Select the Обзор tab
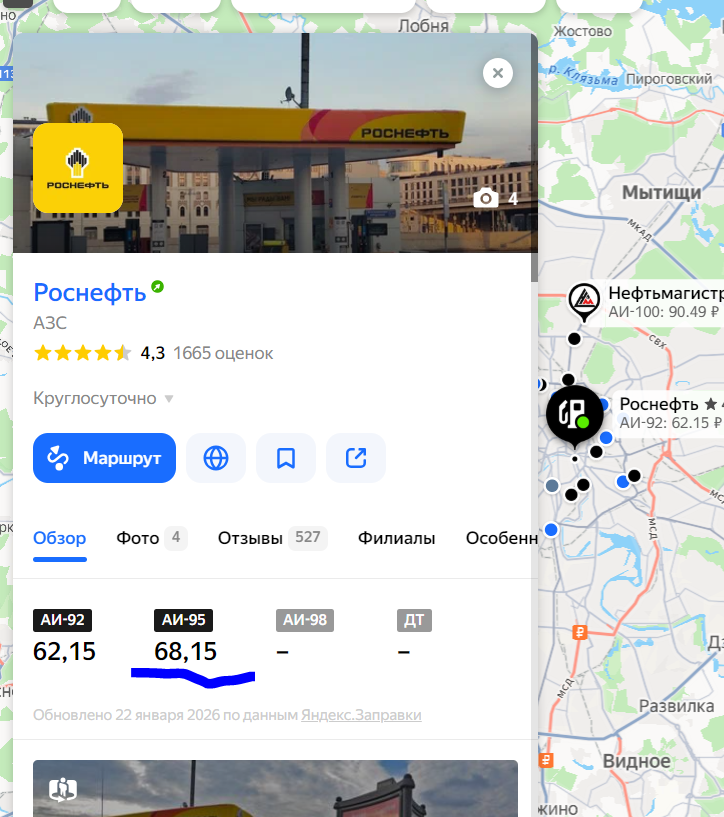The width and height of the screenshot is (724, 817). pos(59,538)
